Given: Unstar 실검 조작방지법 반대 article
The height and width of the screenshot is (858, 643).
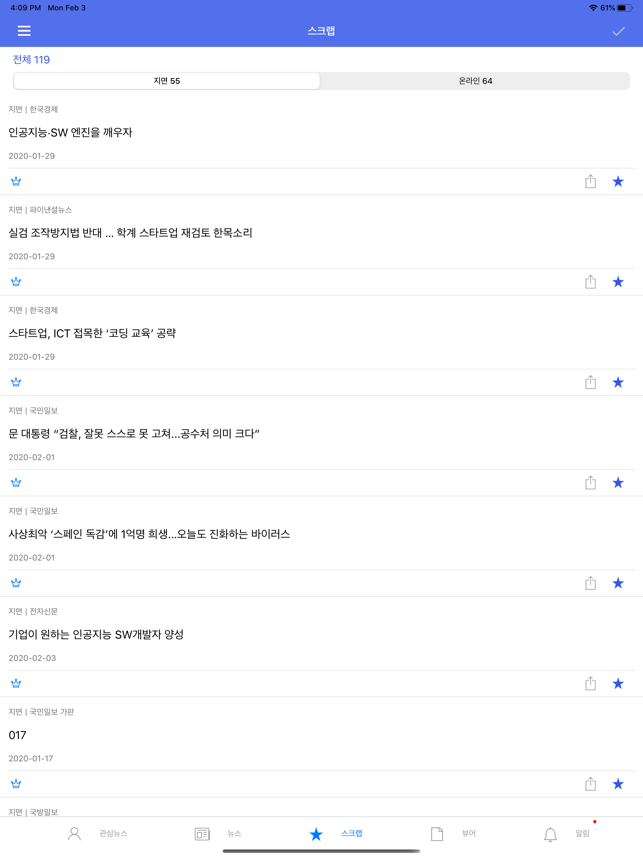Looking at the screenshot, I should coord(618,282).
